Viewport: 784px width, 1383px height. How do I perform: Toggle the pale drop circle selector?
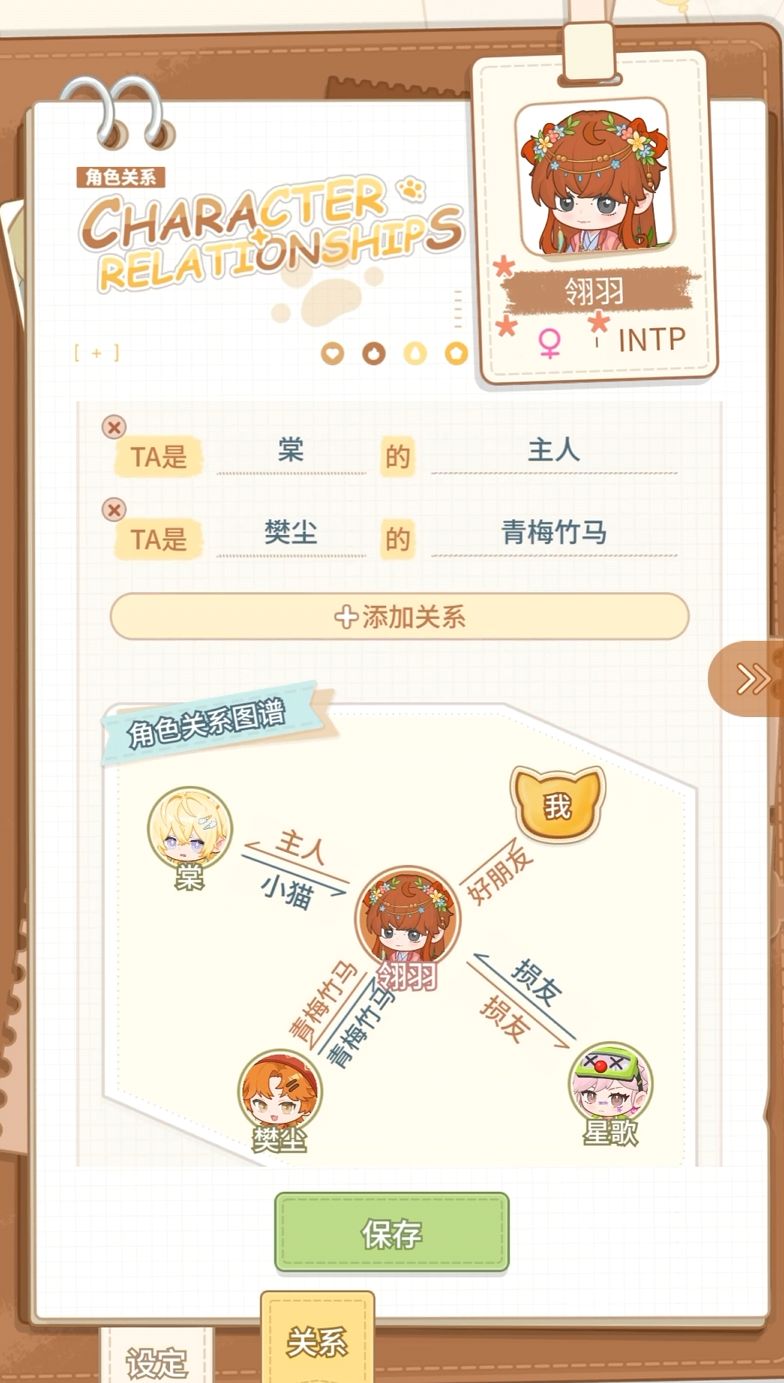click(x=414, y=352)
